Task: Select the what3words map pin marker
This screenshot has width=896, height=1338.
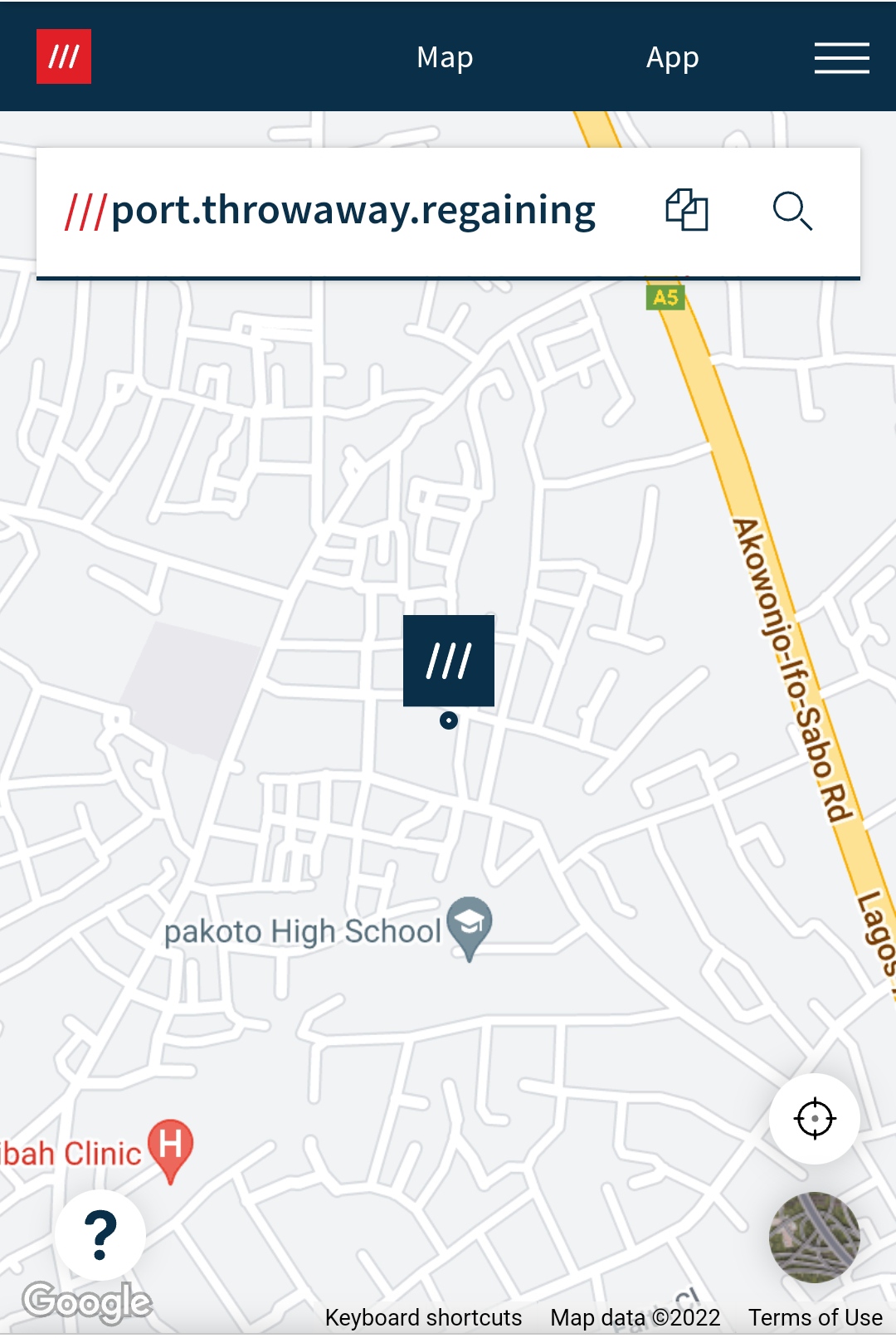Action: coord(449,661)
